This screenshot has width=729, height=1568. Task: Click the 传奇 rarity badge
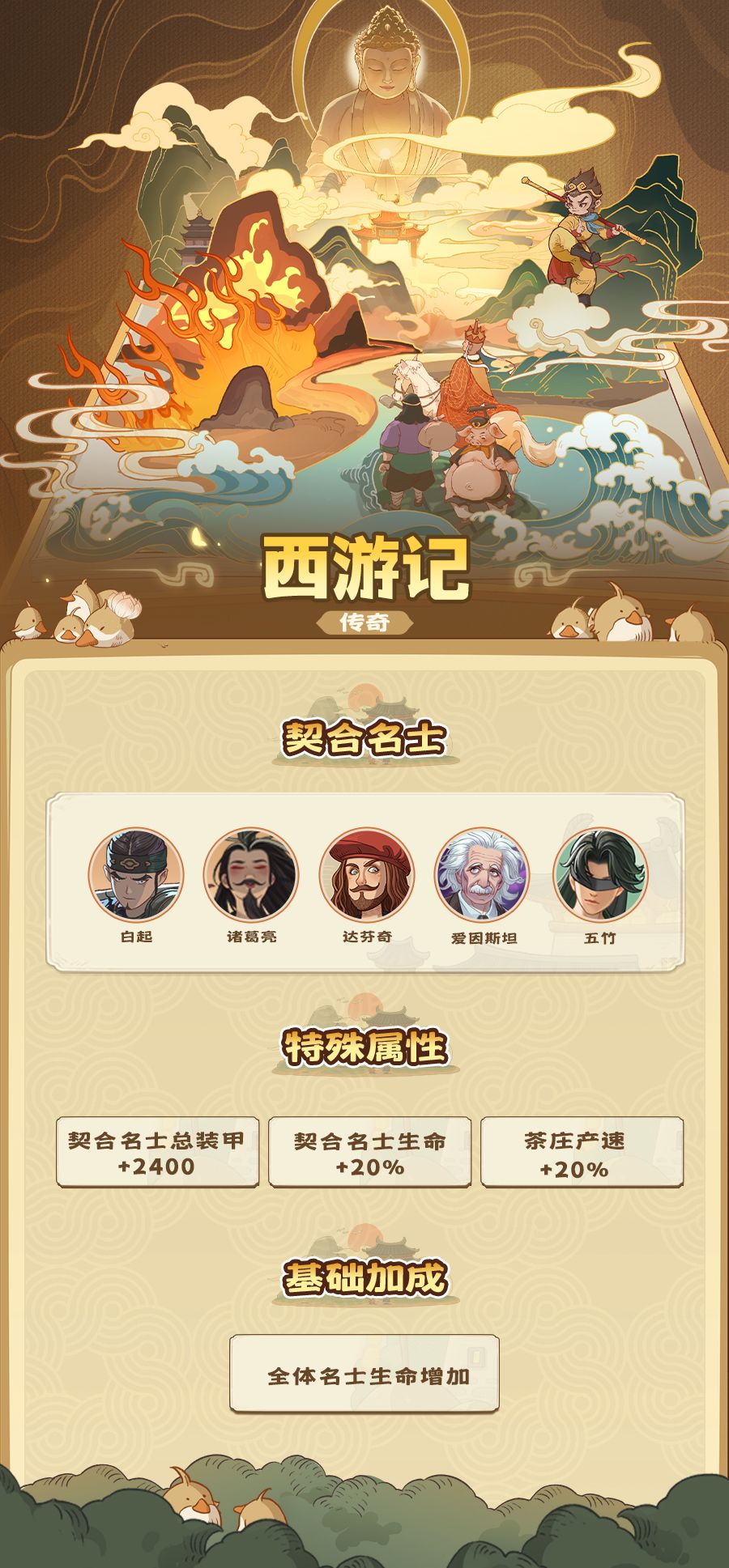(x=364, y=623)
